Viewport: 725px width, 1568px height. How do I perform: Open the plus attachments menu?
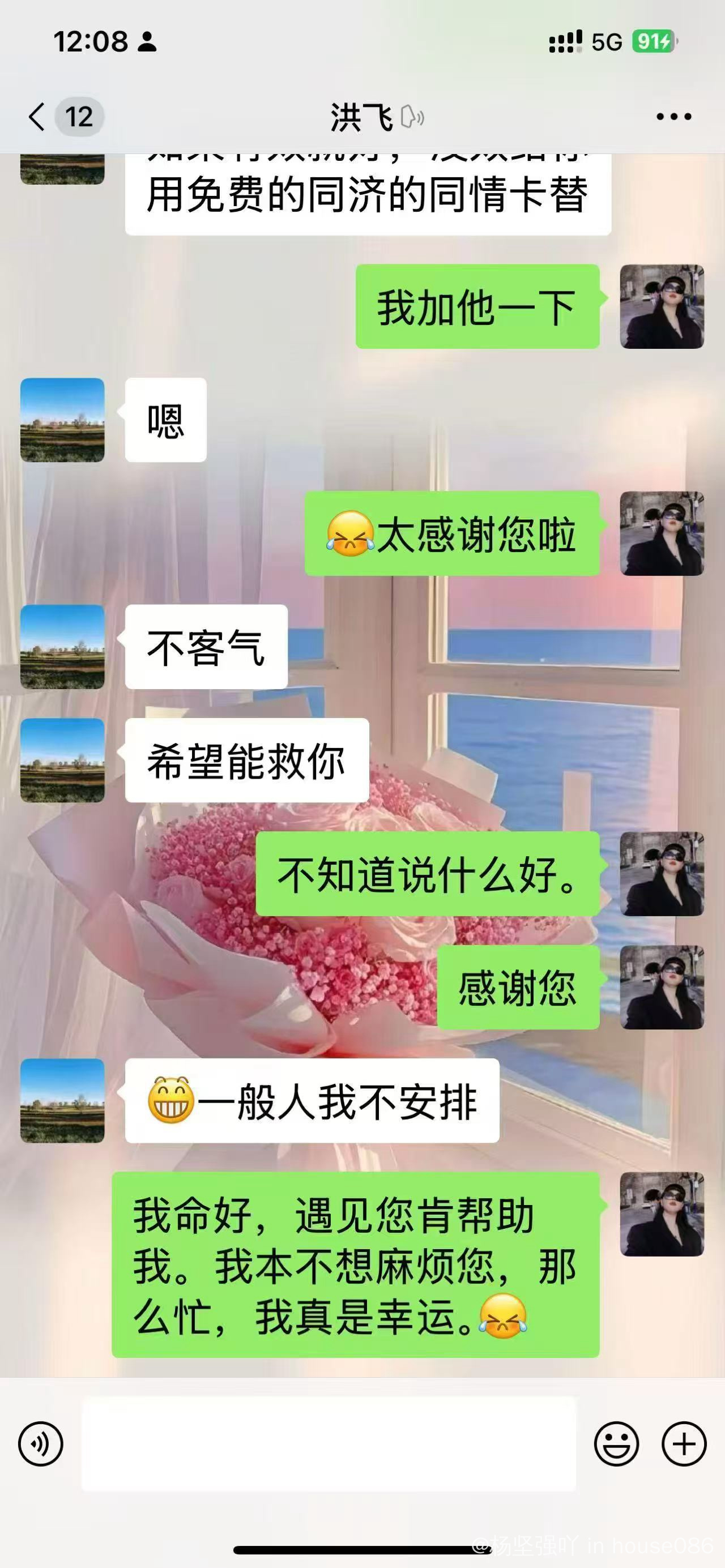click(x=684, y=1443)
